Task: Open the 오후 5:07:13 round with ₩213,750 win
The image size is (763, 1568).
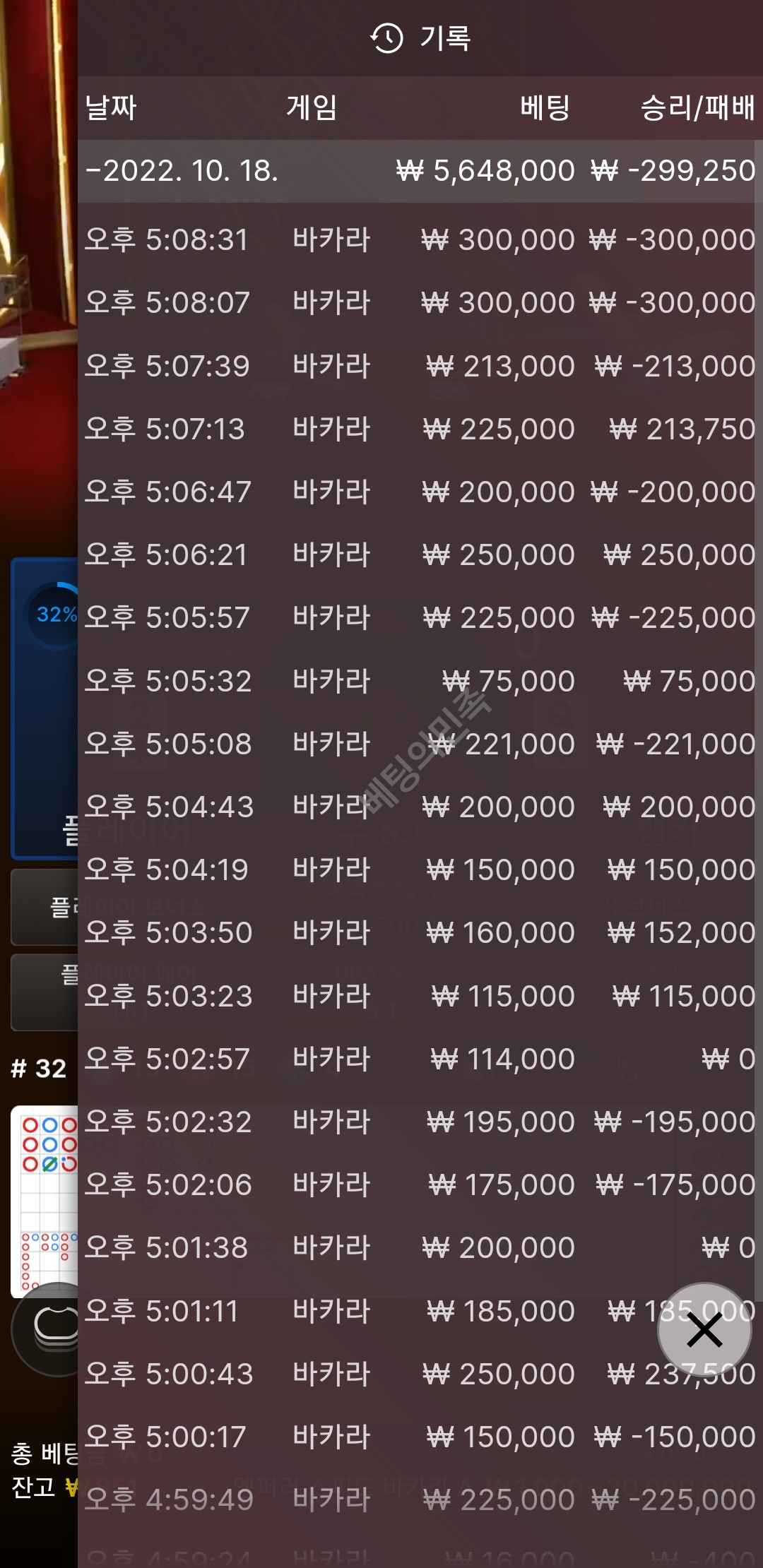Action: click(420, 429)
